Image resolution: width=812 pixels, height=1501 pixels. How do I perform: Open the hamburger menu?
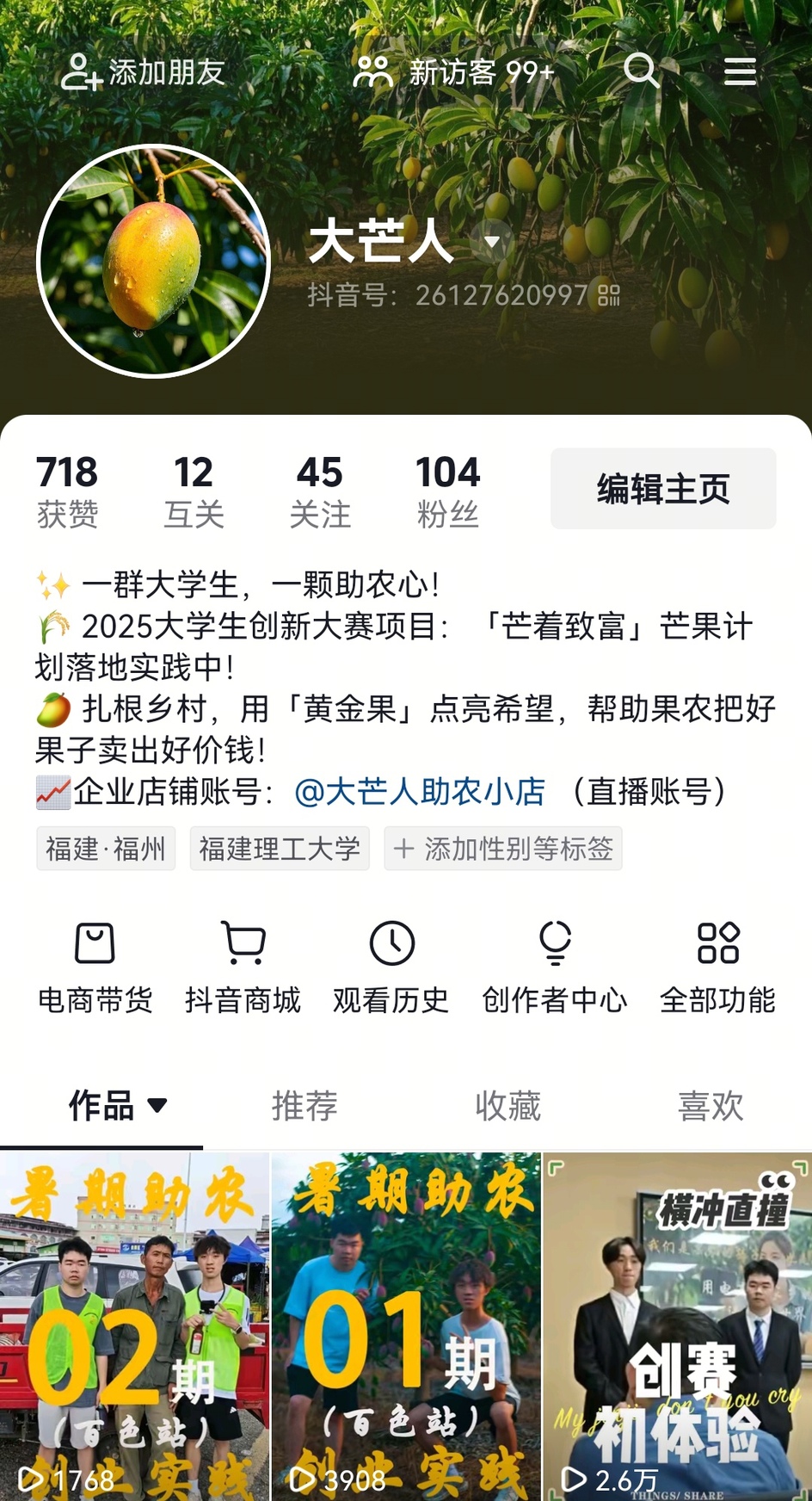click(x=740, y=71)
